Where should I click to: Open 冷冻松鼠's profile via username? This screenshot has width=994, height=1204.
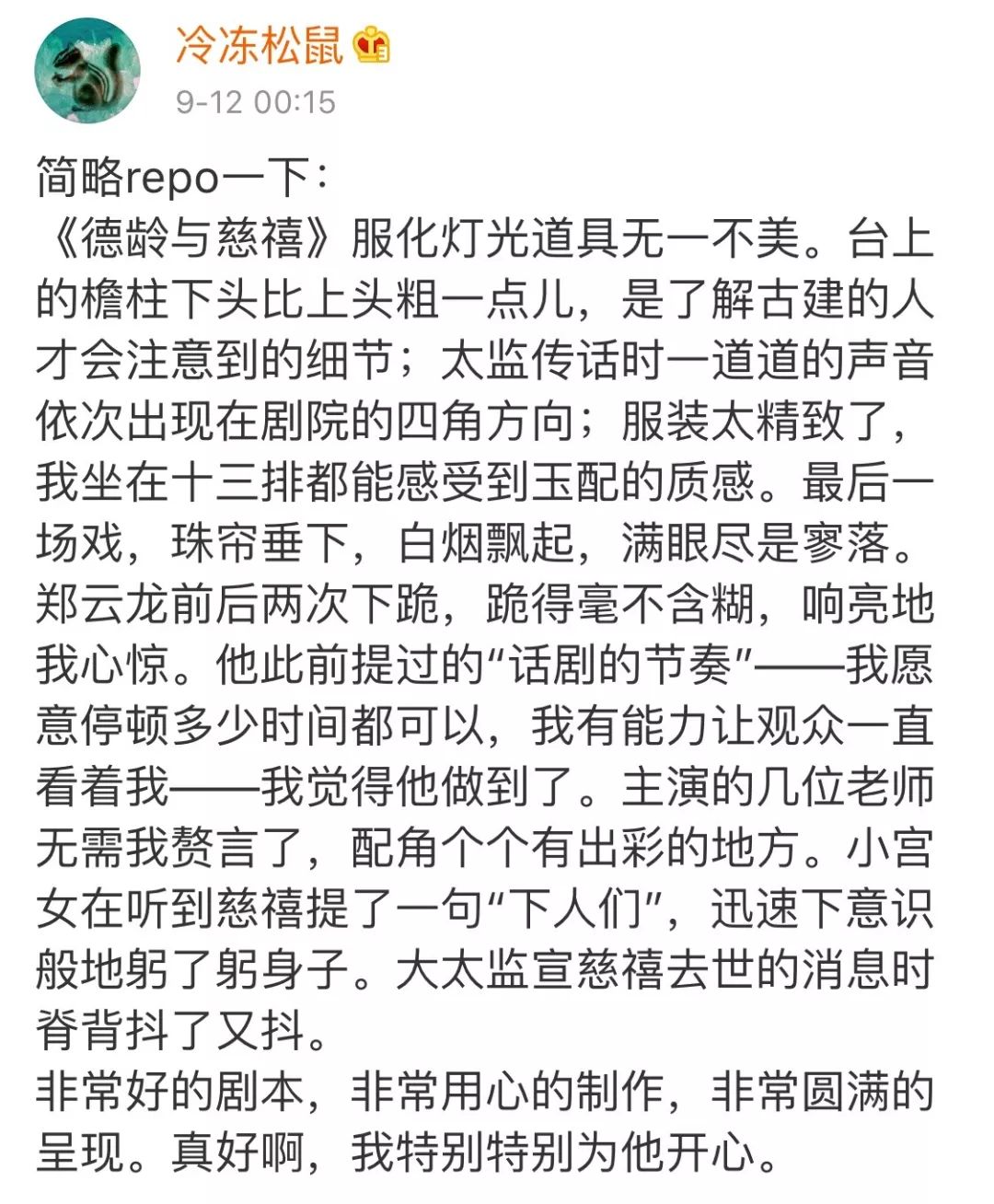[x=256, y=48]
